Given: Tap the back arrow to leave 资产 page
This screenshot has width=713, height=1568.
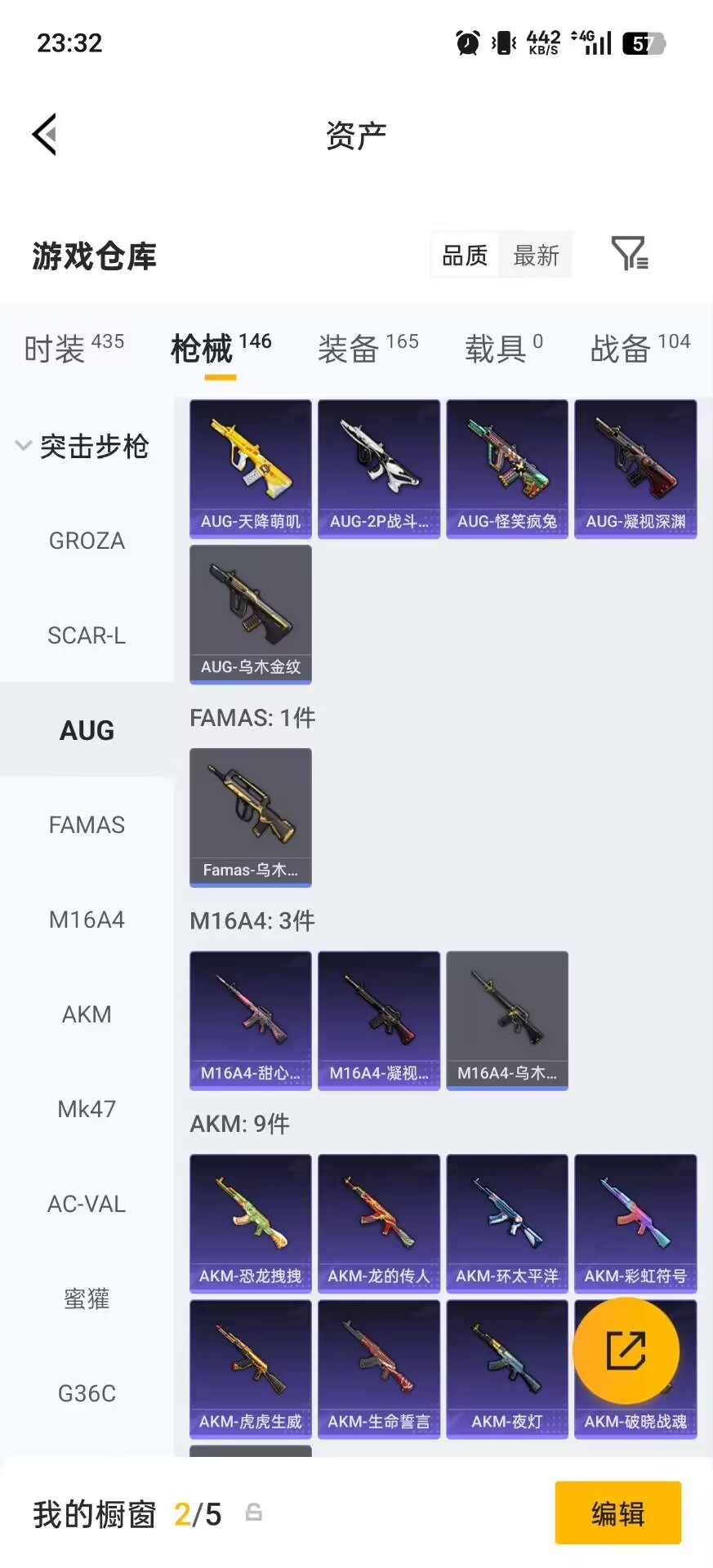Looking at the screenshot, I should tap(45, 133).
